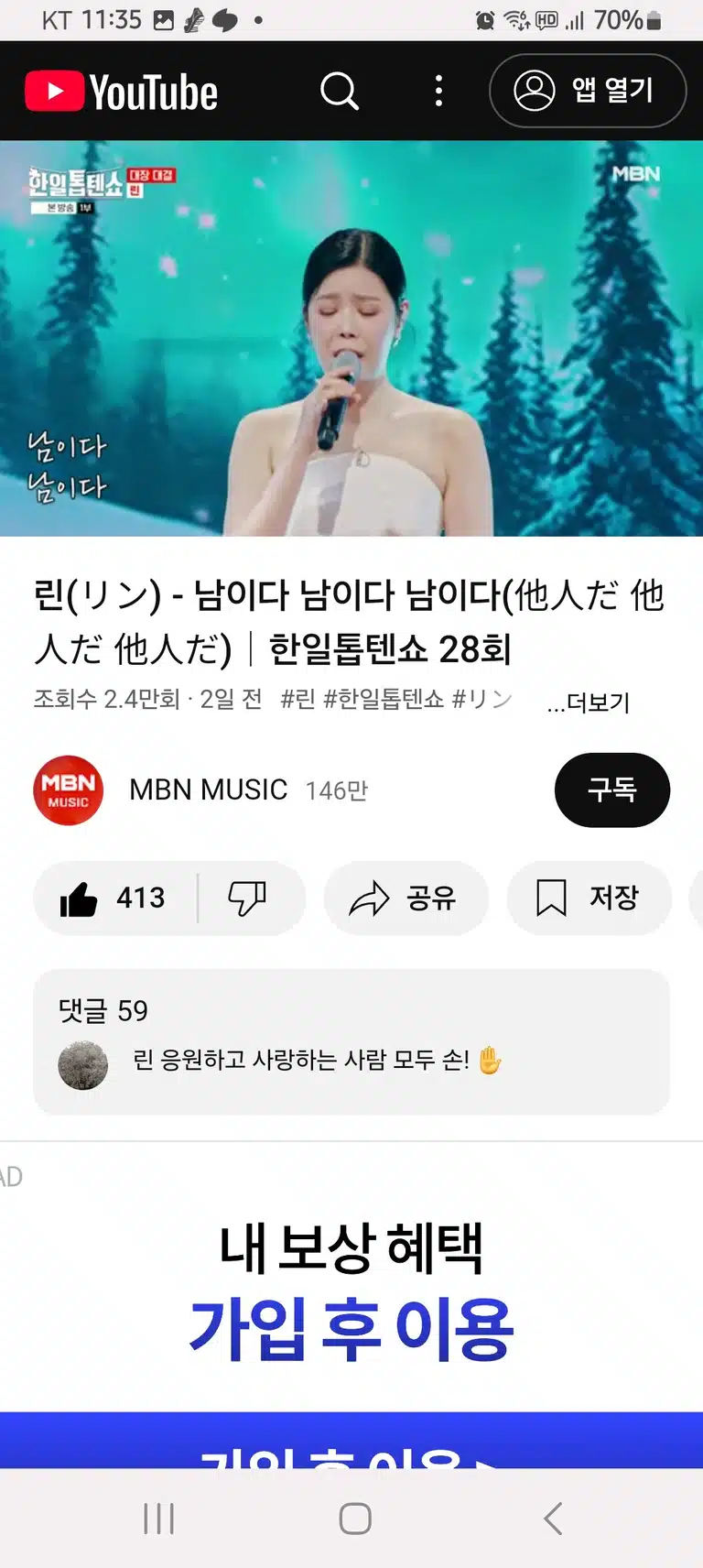This screenshot has height=1568, width=703.
Task: Tap the 앱 열기 button
Action: (588, 91)
